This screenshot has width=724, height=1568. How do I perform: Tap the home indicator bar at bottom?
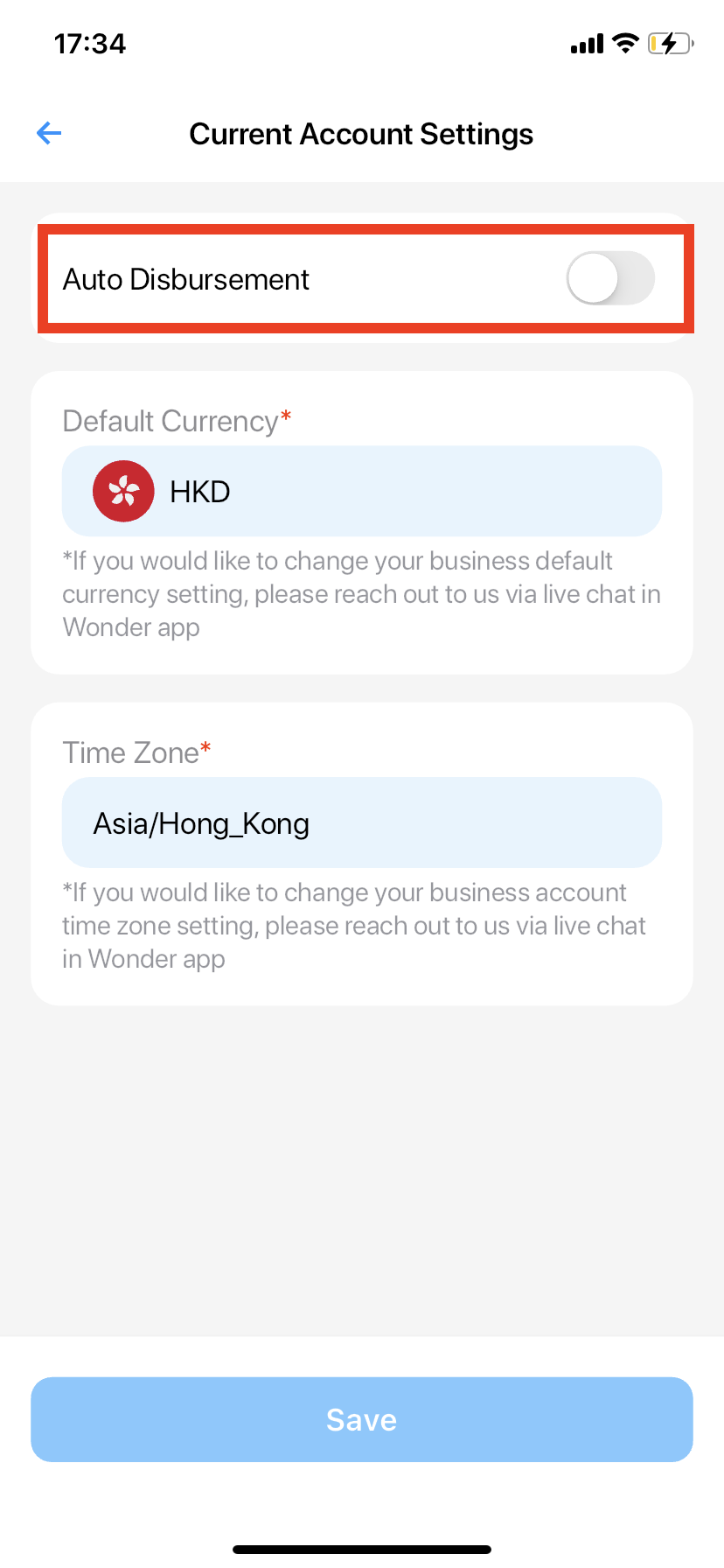pos(362,1547)
